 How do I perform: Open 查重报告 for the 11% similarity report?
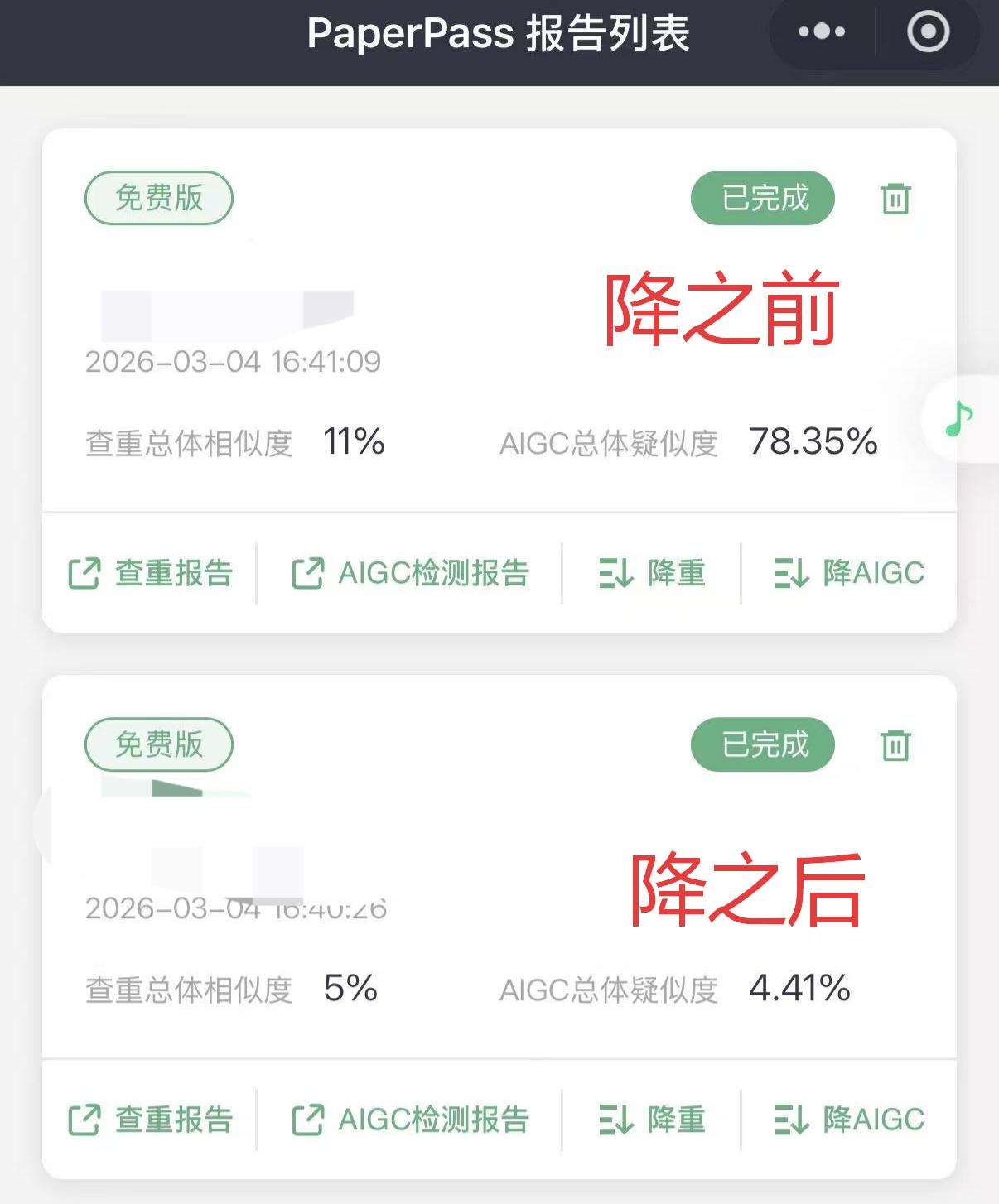151,573
